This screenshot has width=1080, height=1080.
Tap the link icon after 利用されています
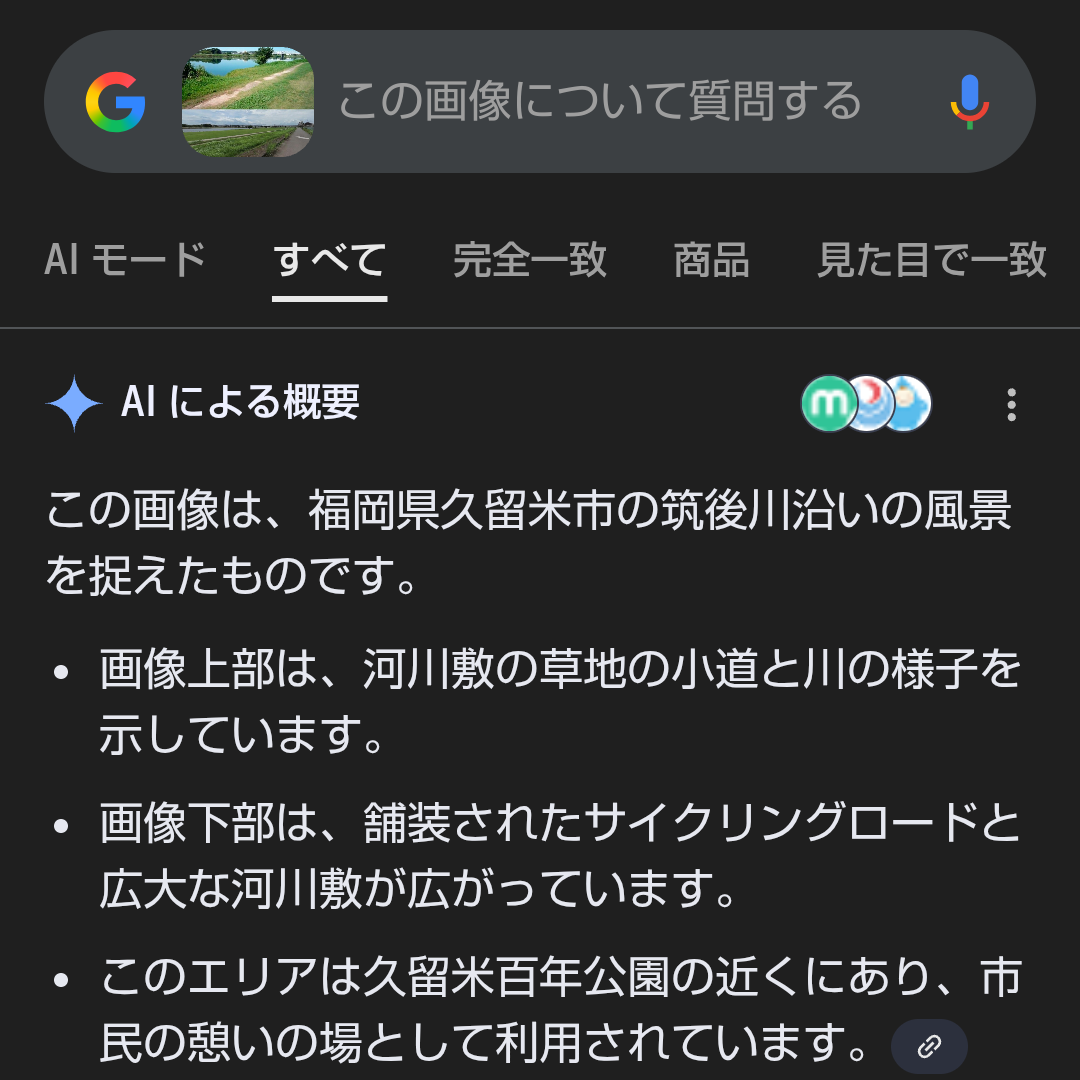point(929,1047)
